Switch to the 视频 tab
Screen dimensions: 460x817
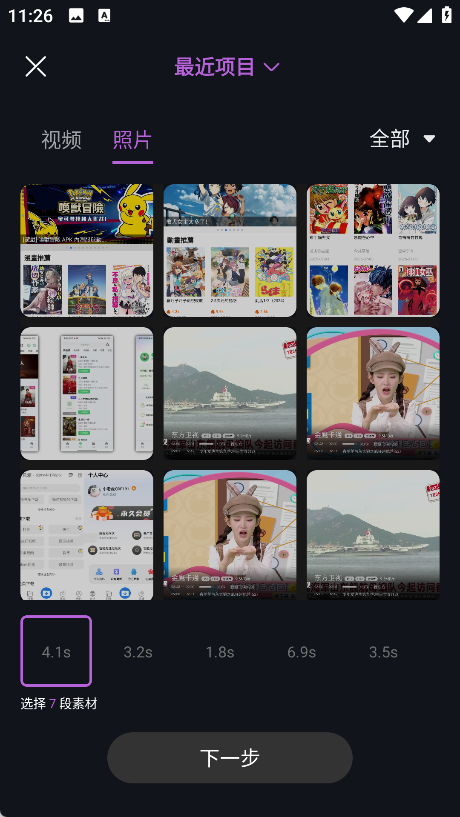coord(61,140)
